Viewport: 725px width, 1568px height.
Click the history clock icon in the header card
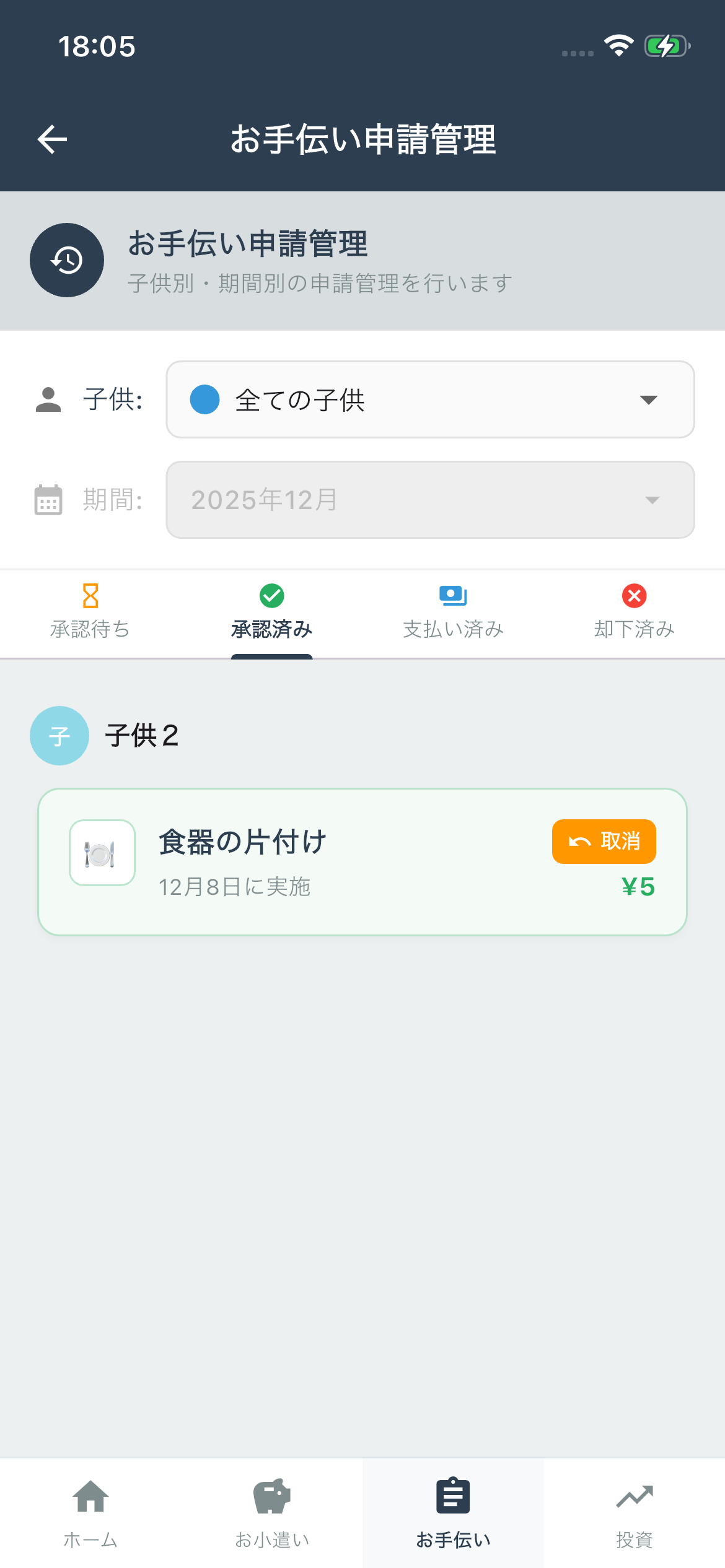(x=66, y=260)
